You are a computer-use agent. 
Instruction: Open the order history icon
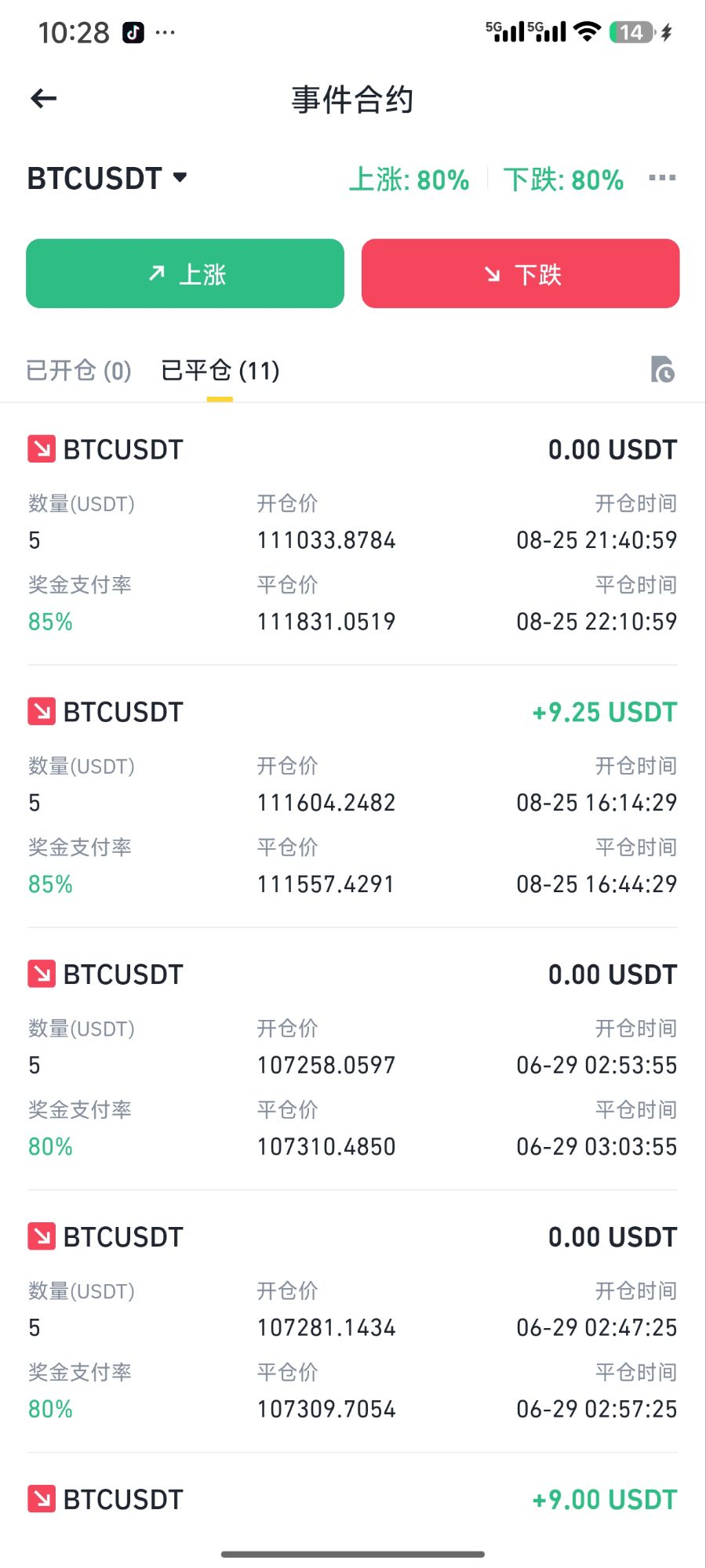tap(663, 369)
